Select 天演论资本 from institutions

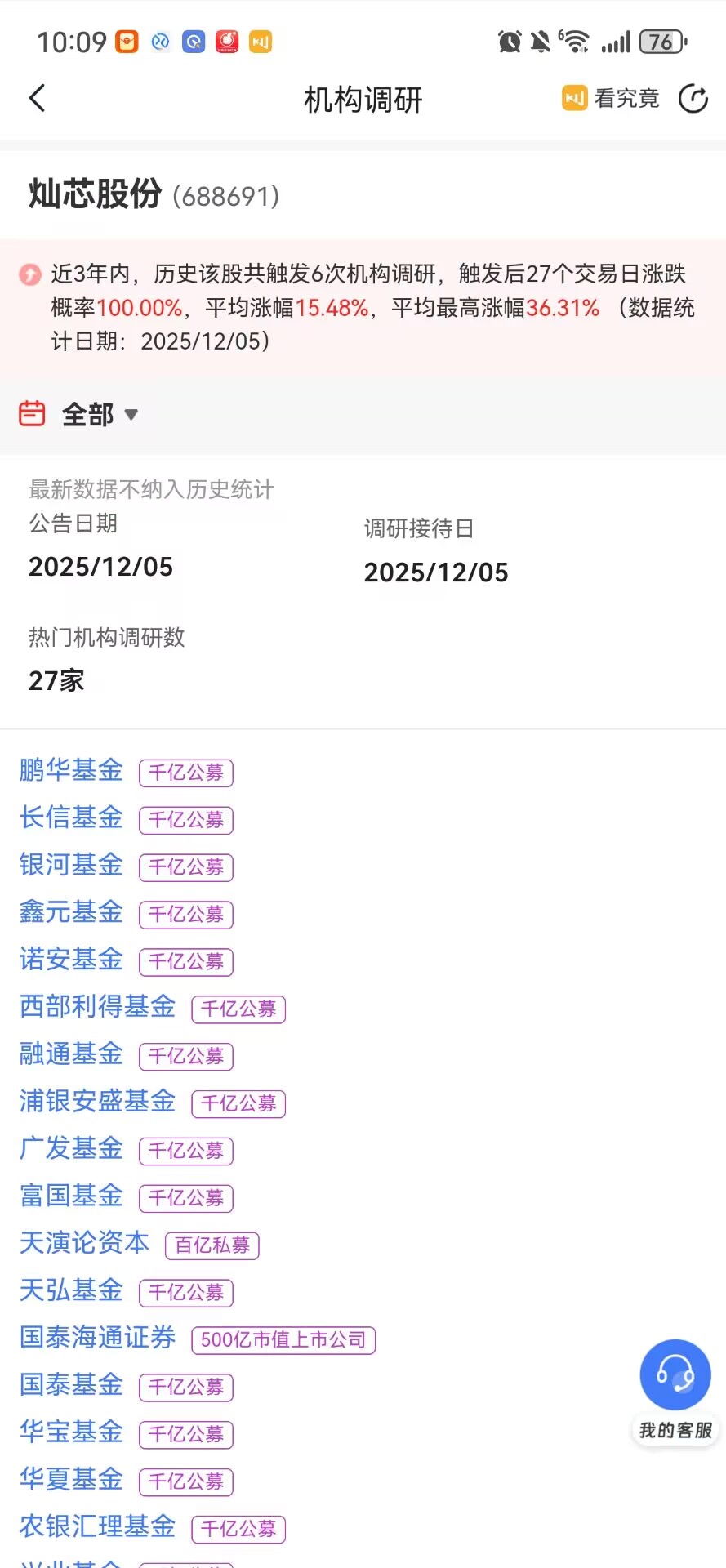coord(83,1243)
